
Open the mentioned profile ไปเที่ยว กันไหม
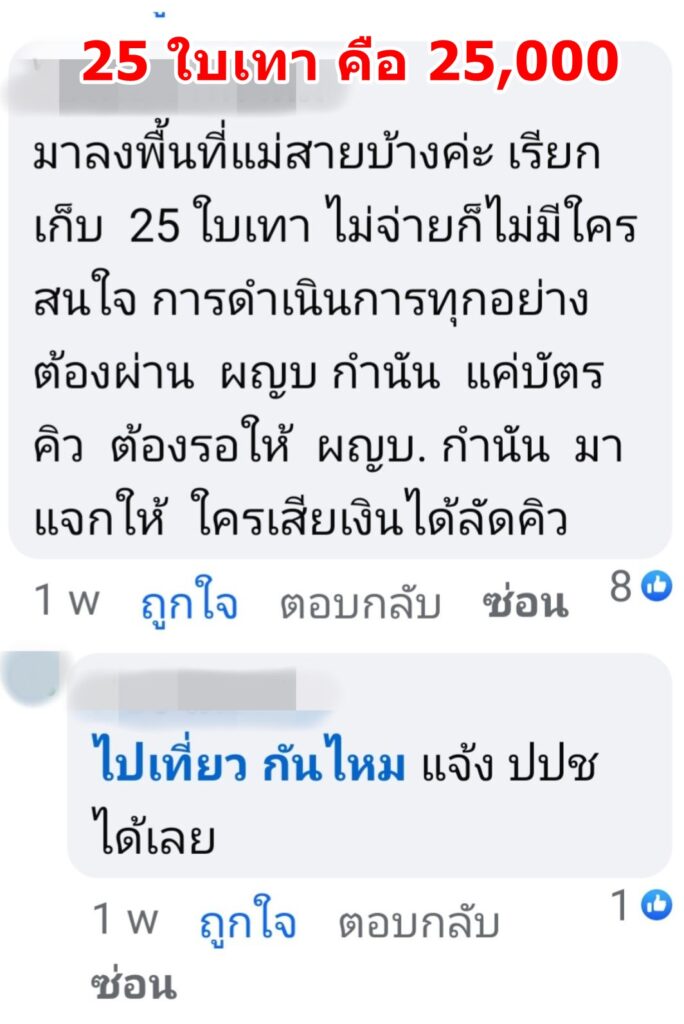pos(246,768)
